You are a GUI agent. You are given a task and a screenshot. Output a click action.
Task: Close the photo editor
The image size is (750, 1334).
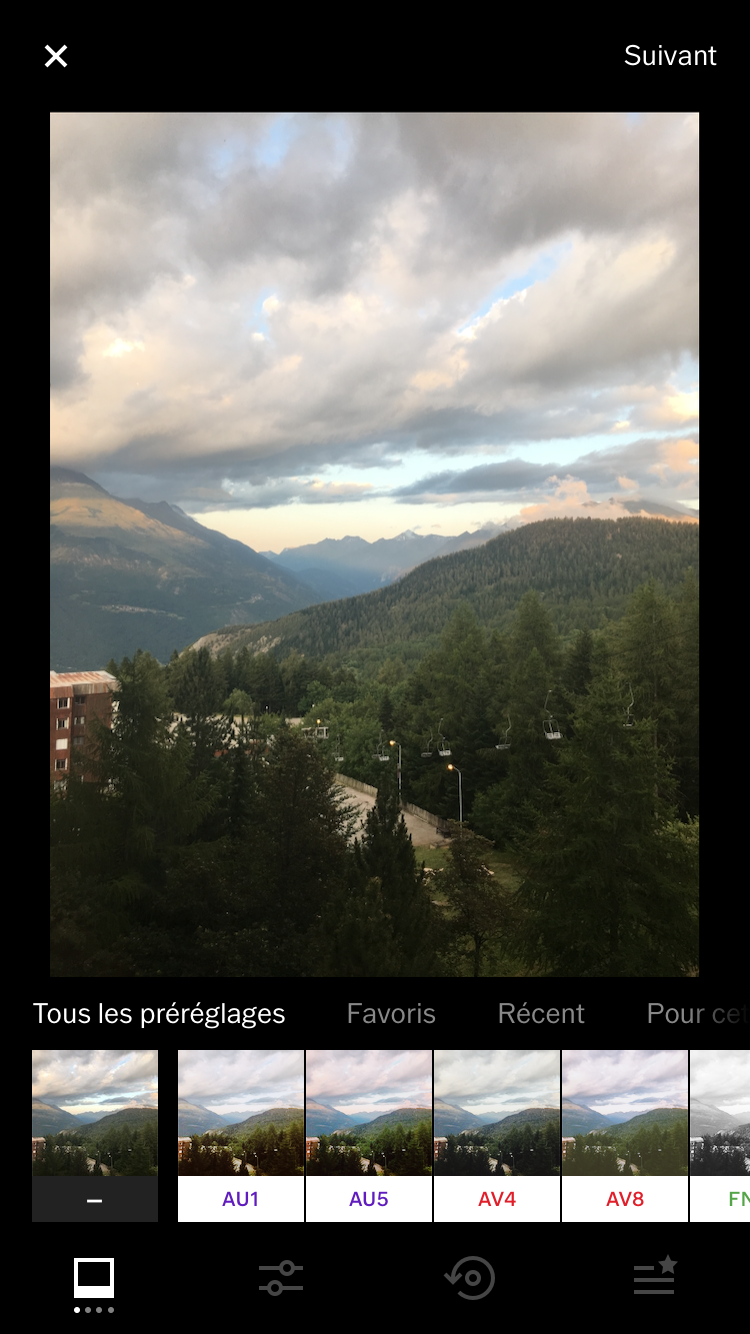point(56,56)
